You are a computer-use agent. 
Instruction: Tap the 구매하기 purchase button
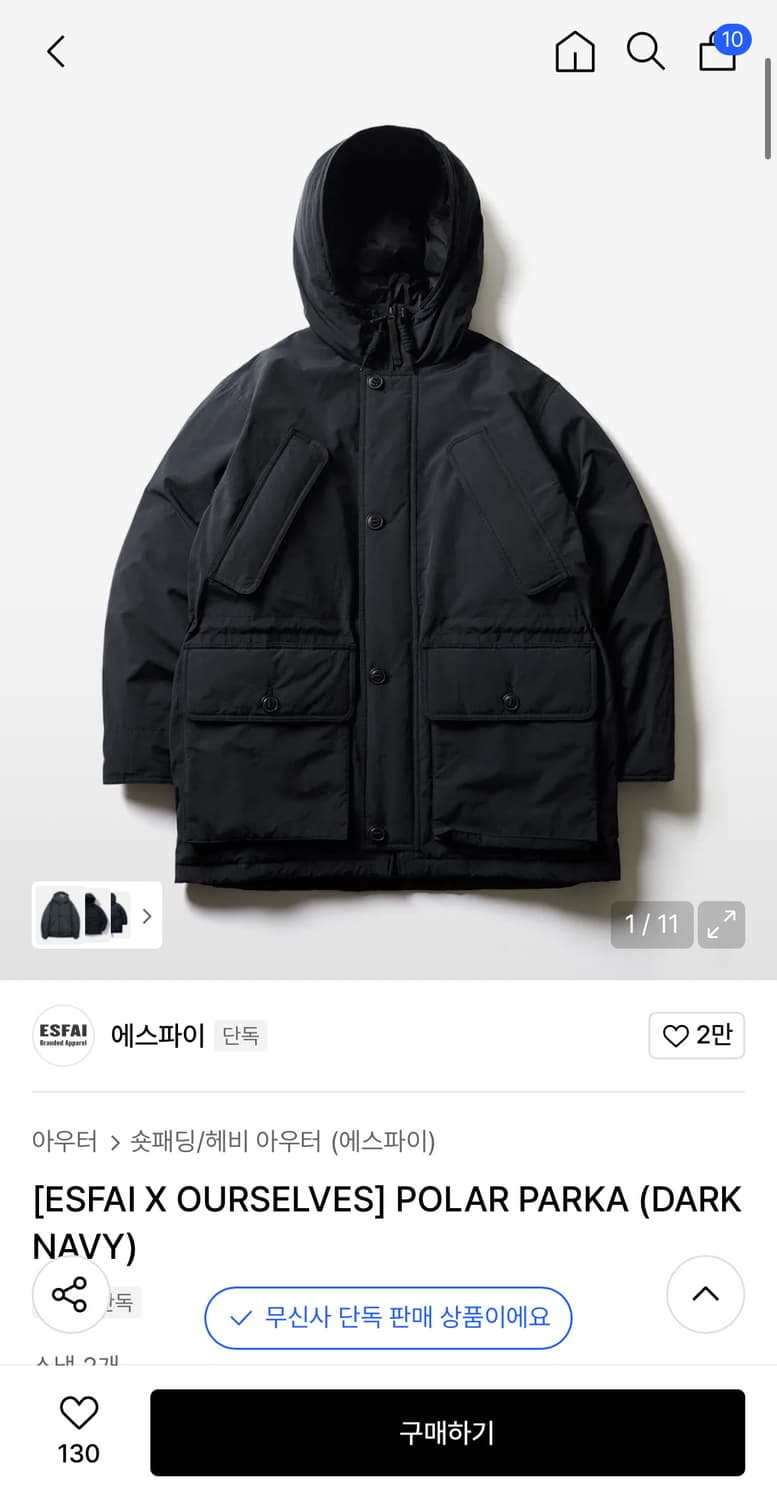click(x=447, y=1432)
